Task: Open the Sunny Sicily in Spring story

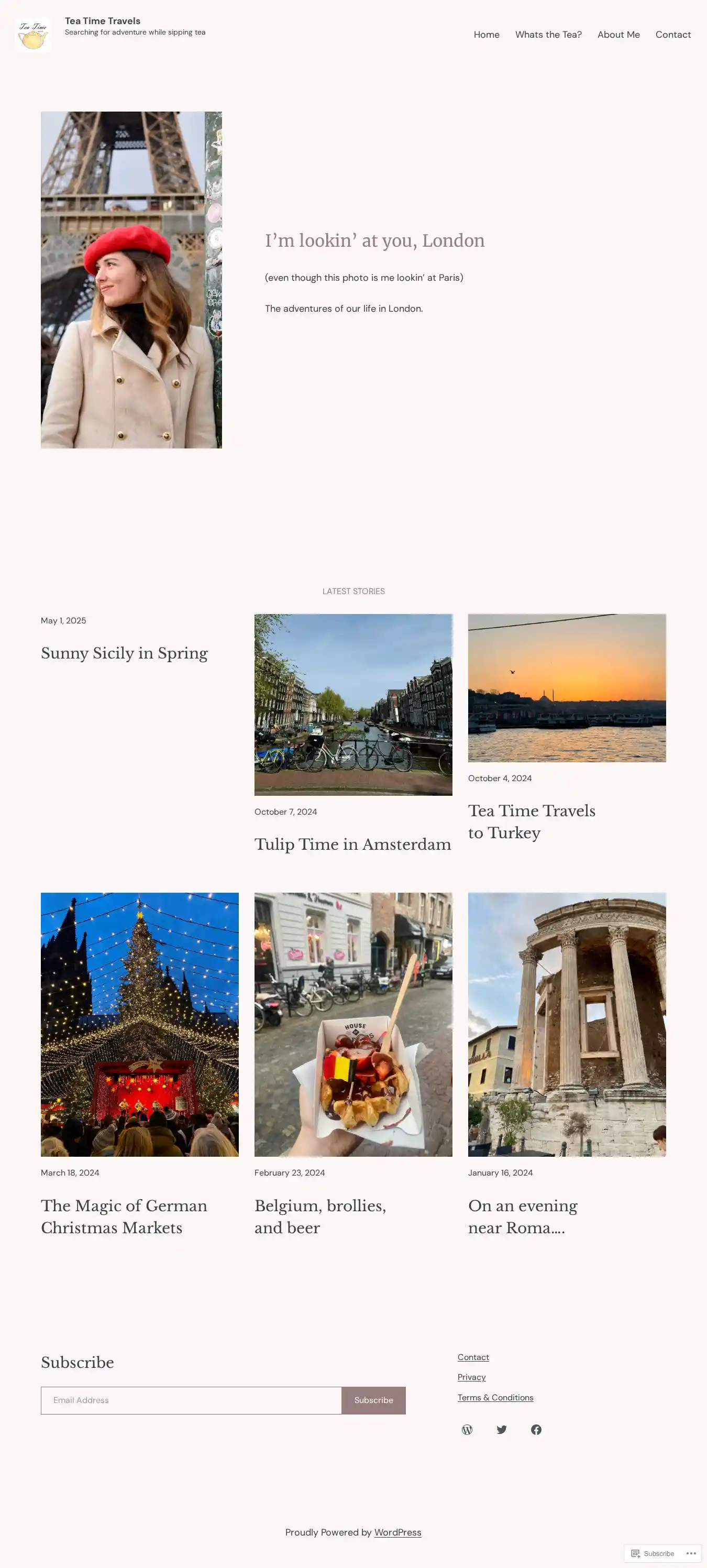Action: click(124, 653)
